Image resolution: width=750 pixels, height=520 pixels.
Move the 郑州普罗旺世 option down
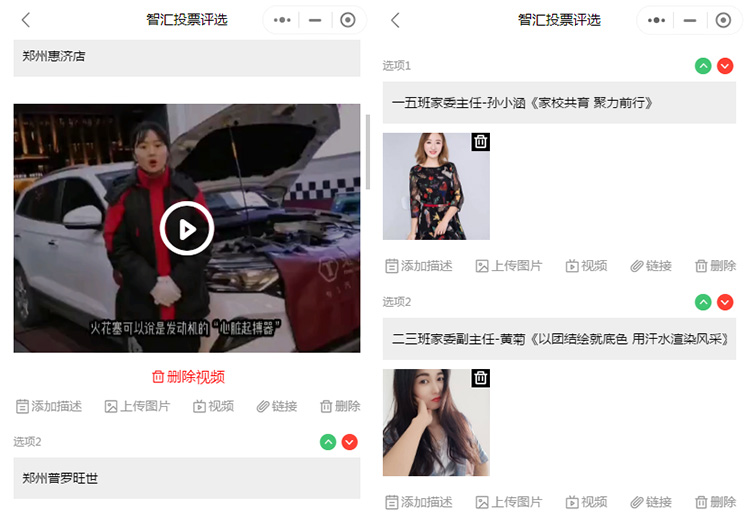[349, 442]
